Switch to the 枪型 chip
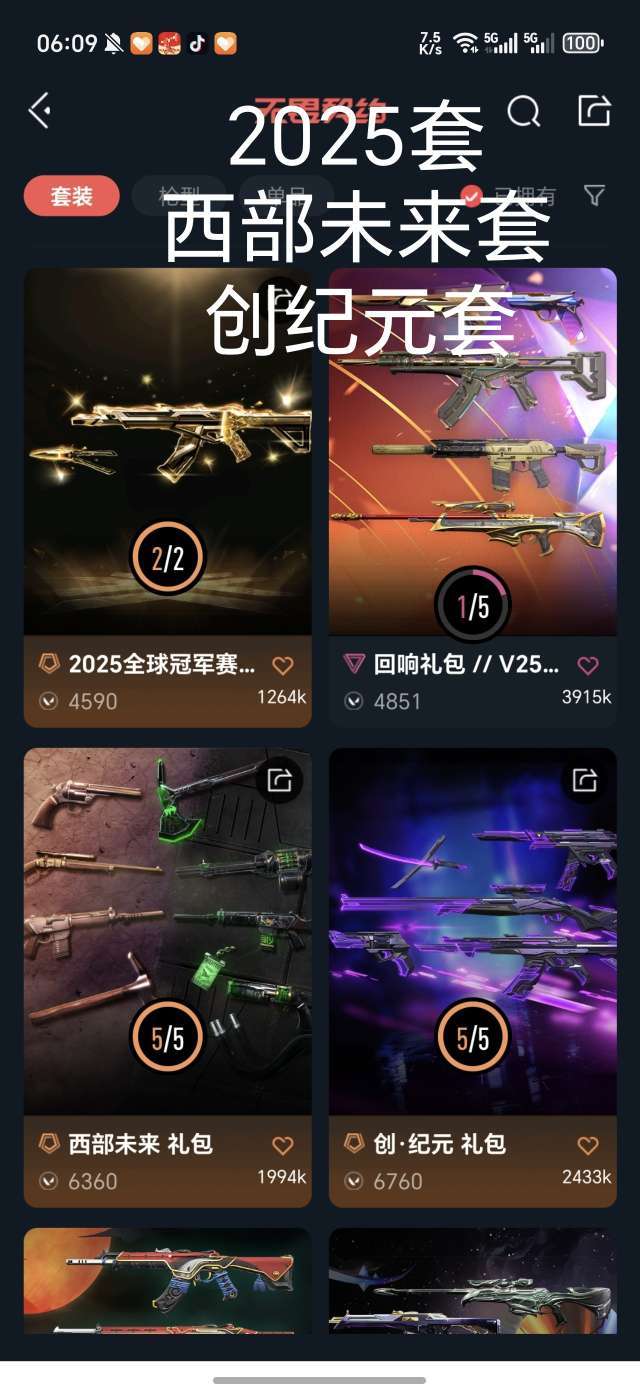640x1400 pixels. pos(178,196)
